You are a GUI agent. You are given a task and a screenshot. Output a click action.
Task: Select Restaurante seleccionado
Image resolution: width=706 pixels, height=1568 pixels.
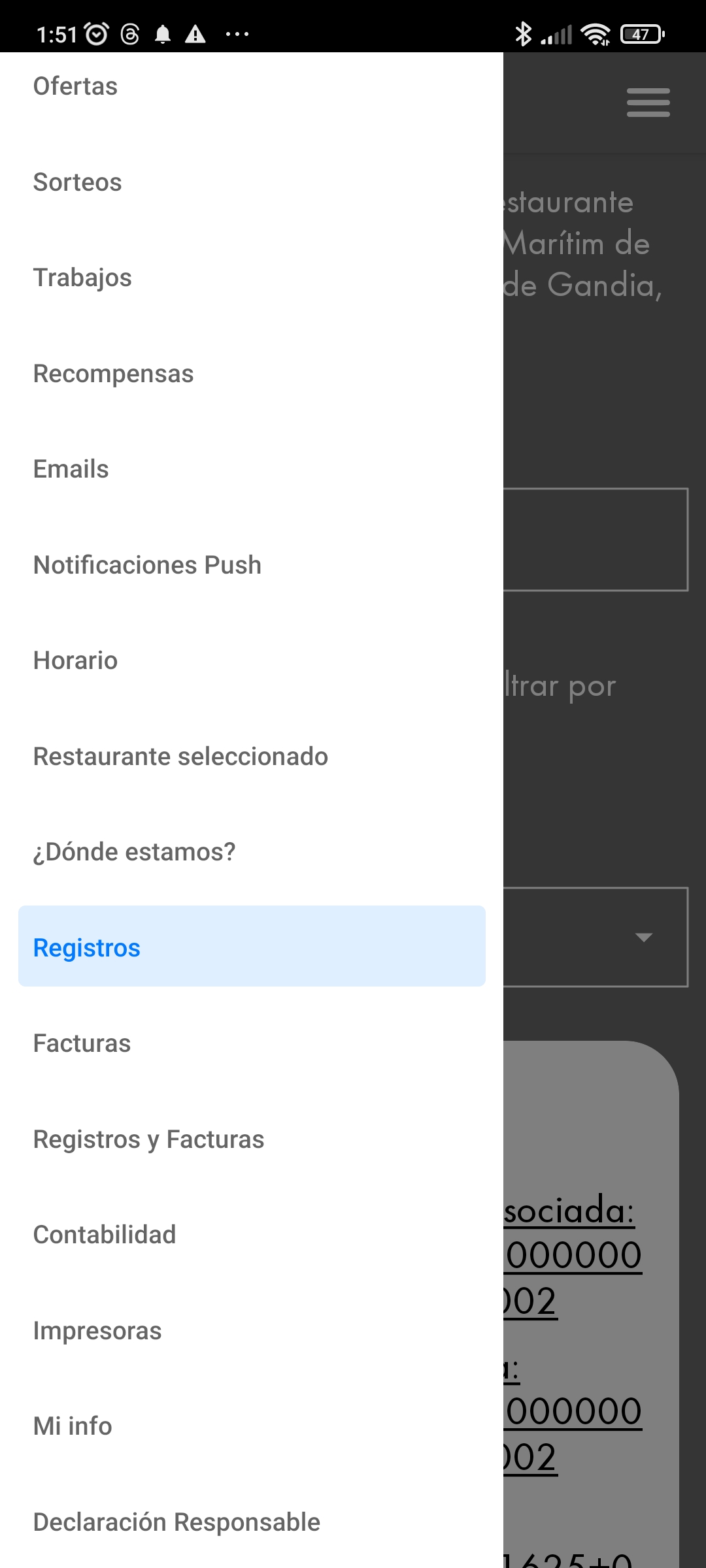point(180,757)
